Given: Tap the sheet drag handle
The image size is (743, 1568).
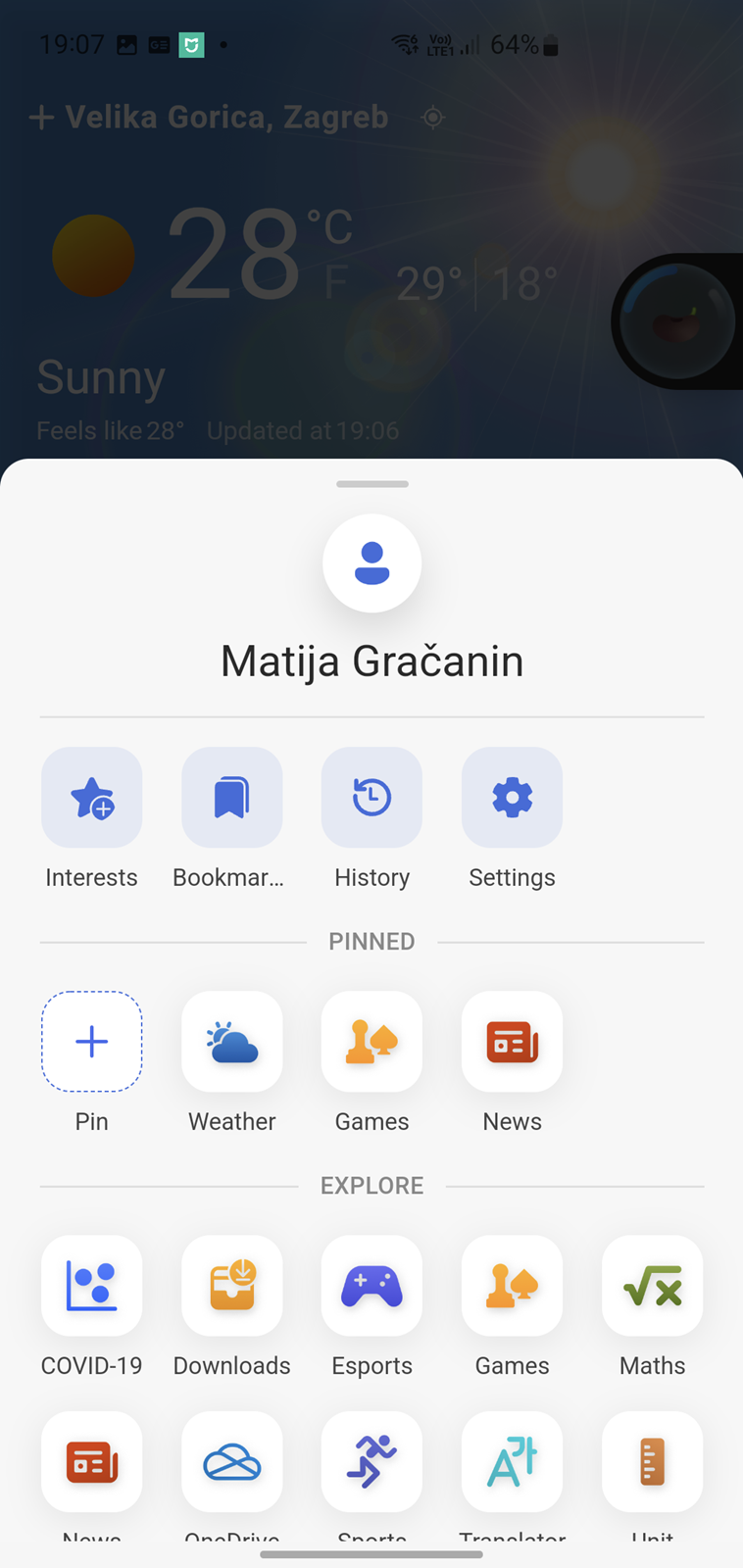Looking at the screenshot, I should coord(371,484).
